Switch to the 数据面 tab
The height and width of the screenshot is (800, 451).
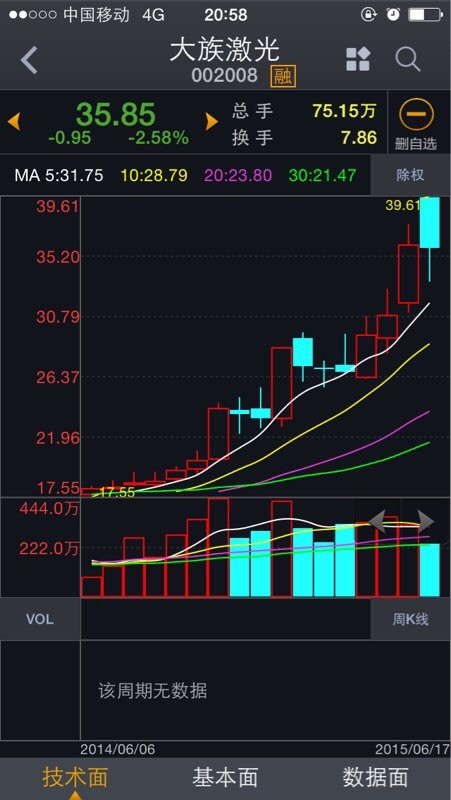(x=375, y=778)
